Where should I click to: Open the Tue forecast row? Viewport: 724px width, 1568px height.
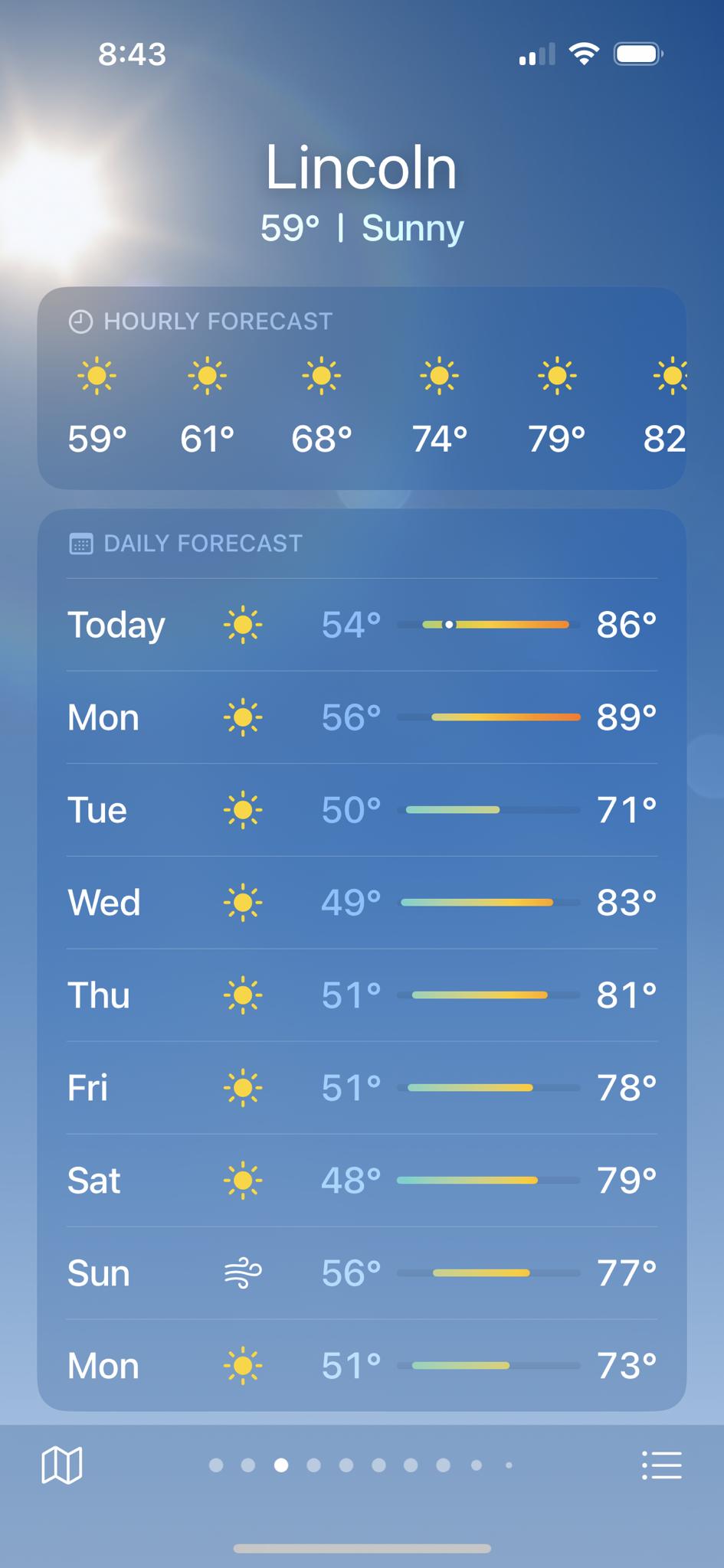(362, 810)
